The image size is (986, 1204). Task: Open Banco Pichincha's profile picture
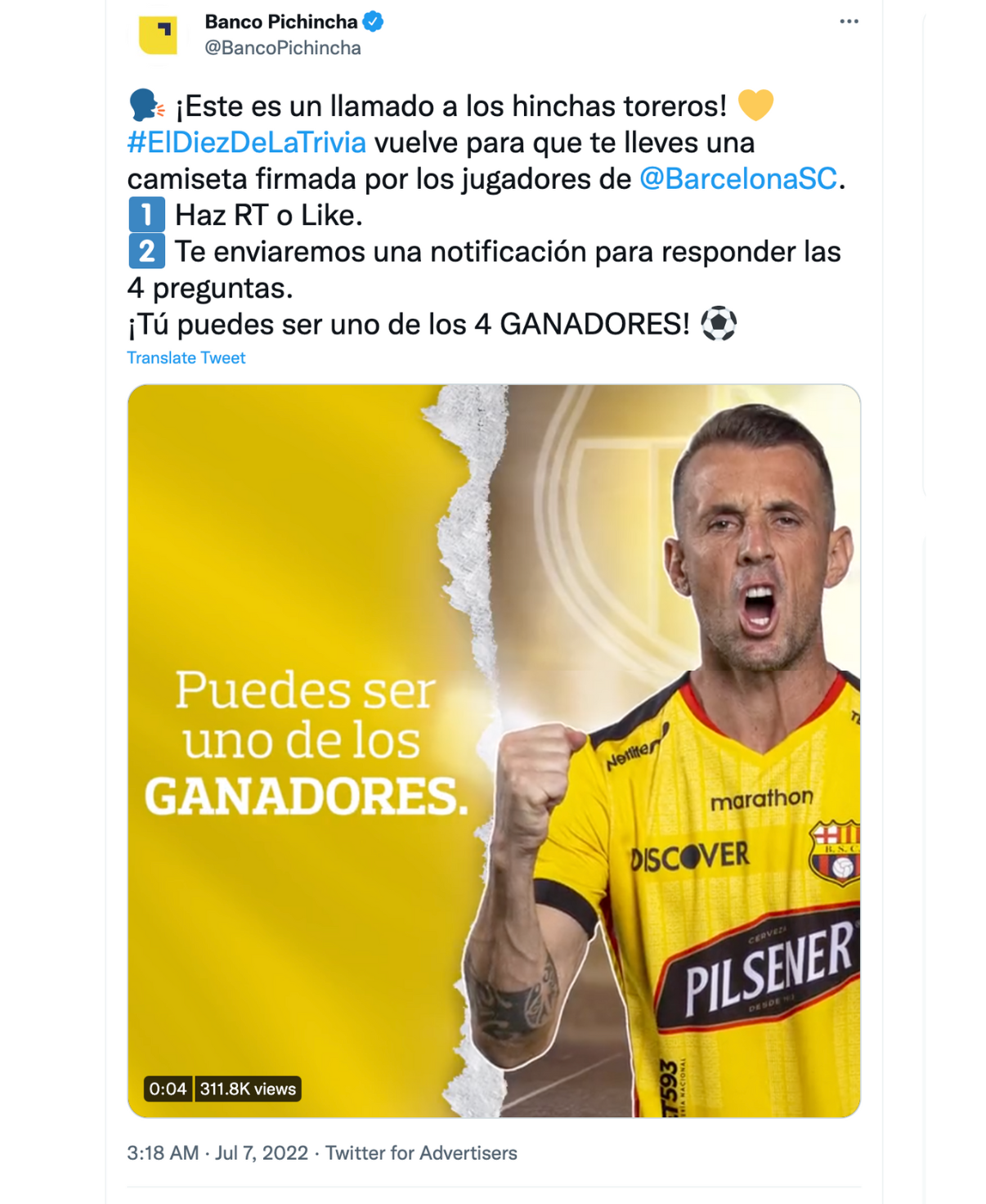tap(159, 35)
